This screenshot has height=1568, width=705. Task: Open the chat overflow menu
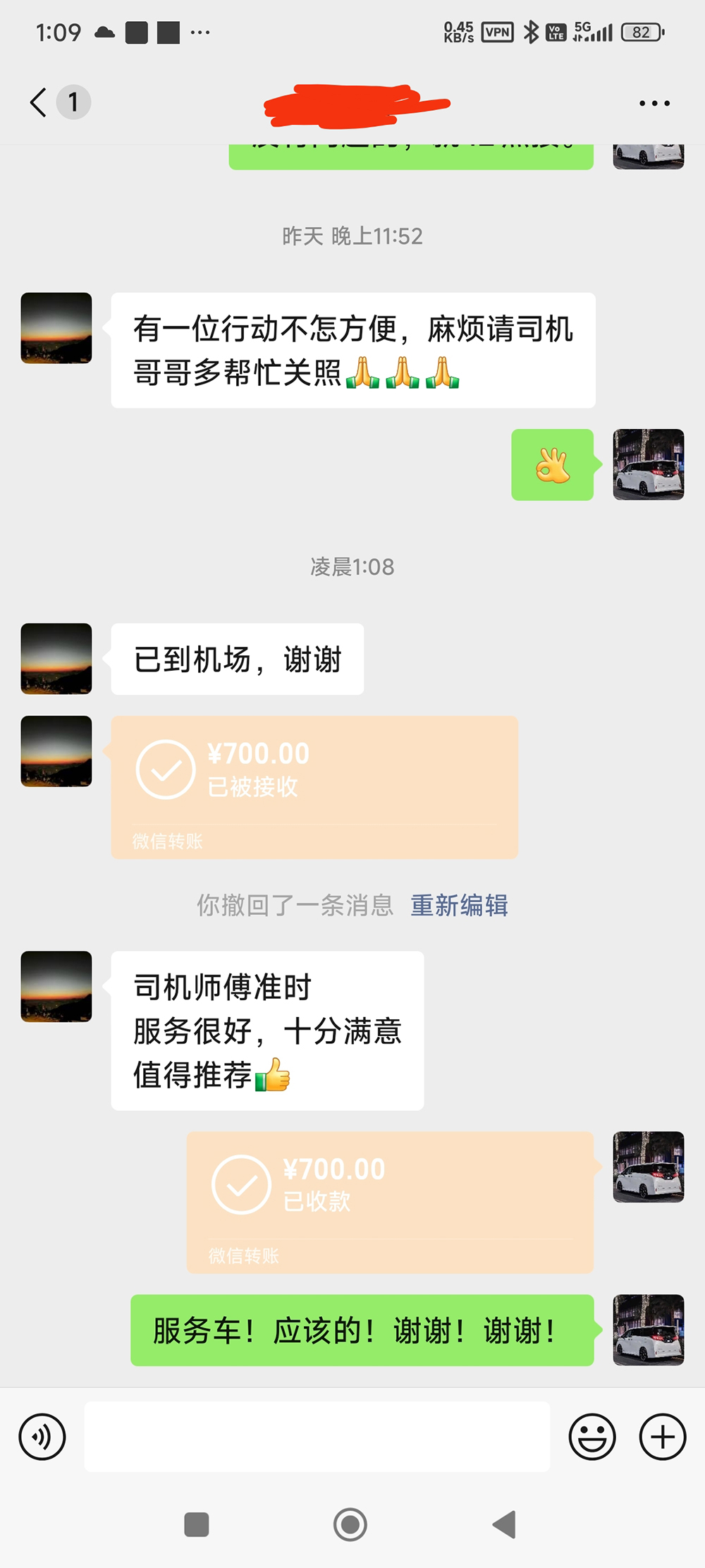[x=654, y=103]
